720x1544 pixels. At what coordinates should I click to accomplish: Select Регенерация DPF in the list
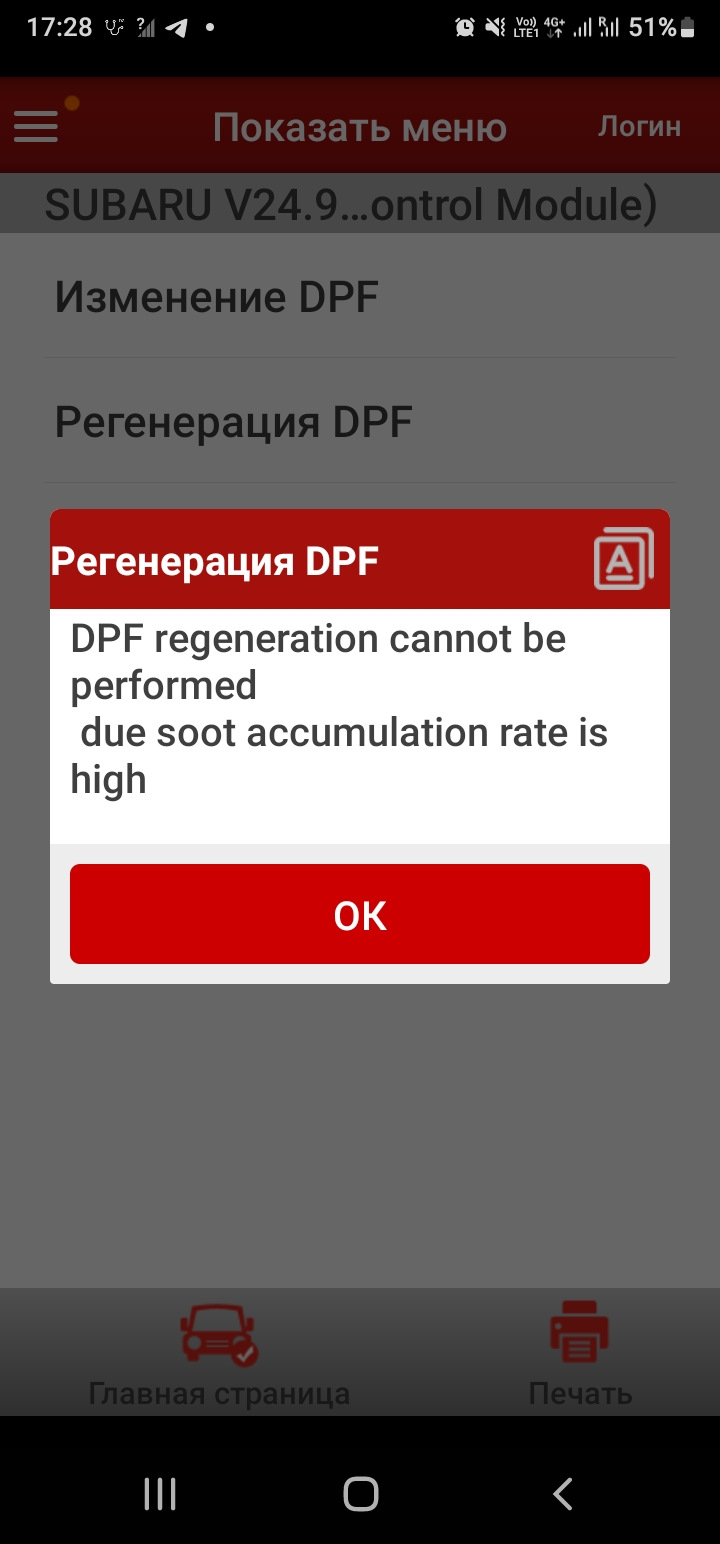234,422
